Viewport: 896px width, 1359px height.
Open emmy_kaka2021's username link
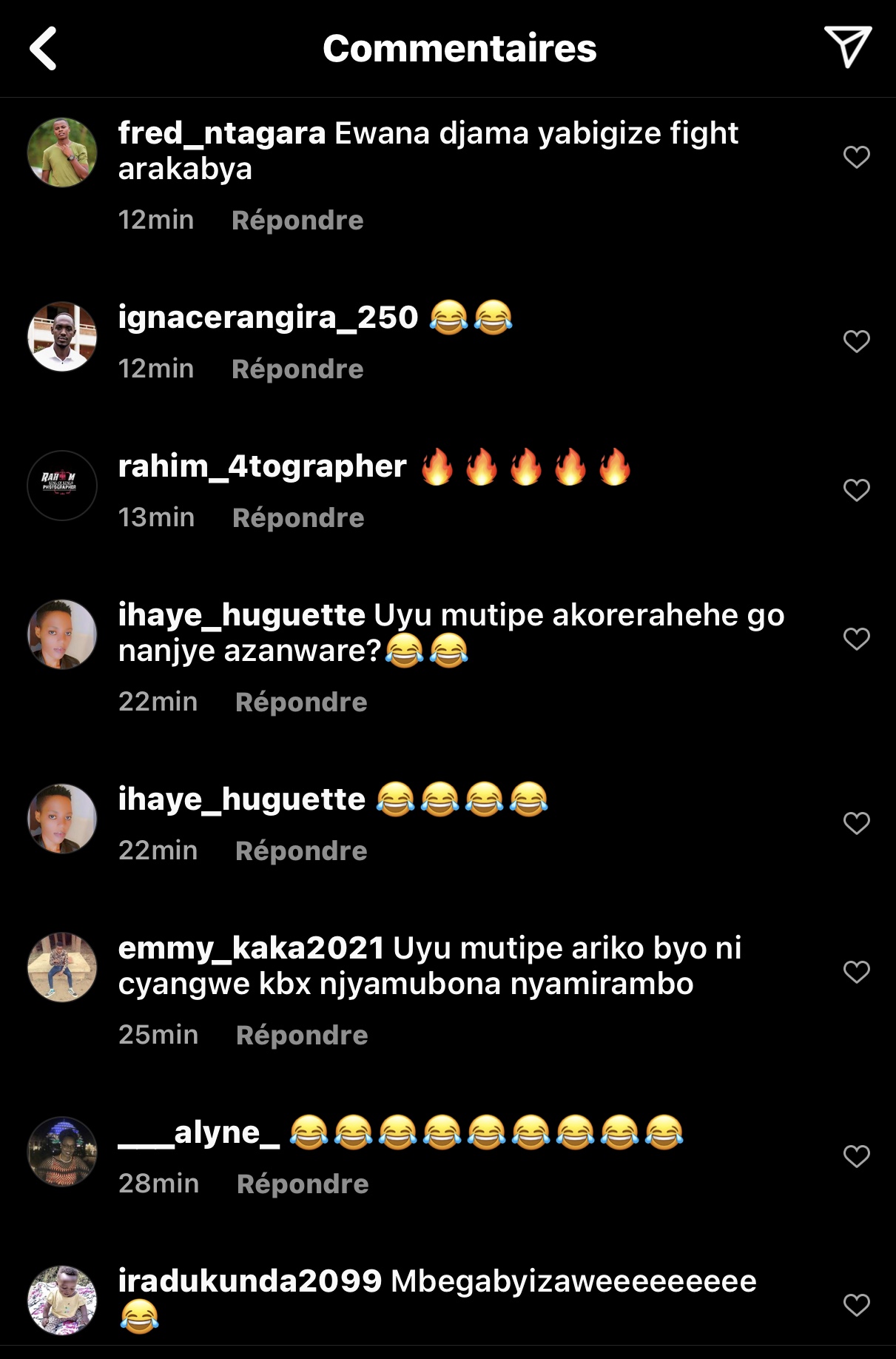[251, 948]
